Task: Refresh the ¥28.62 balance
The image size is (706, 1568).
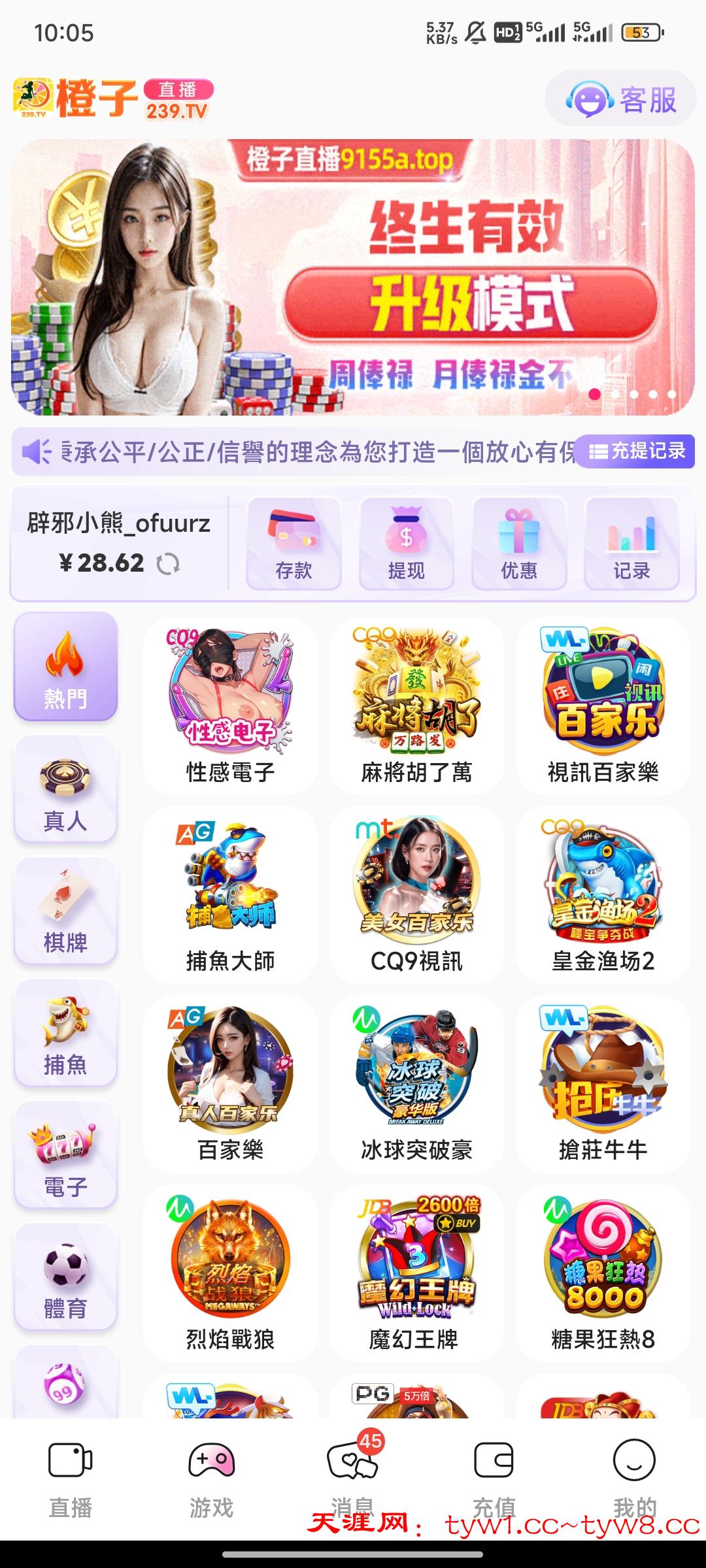Action: coord(168,563)
